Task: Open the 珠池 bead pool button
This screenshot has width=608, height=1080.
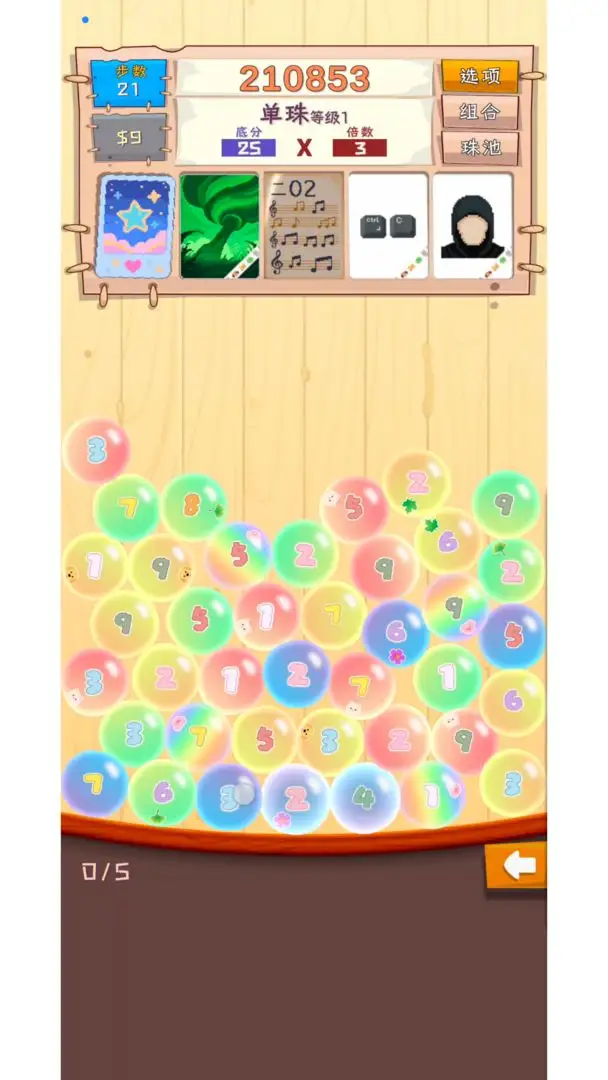Action: [x=480, y=148]
